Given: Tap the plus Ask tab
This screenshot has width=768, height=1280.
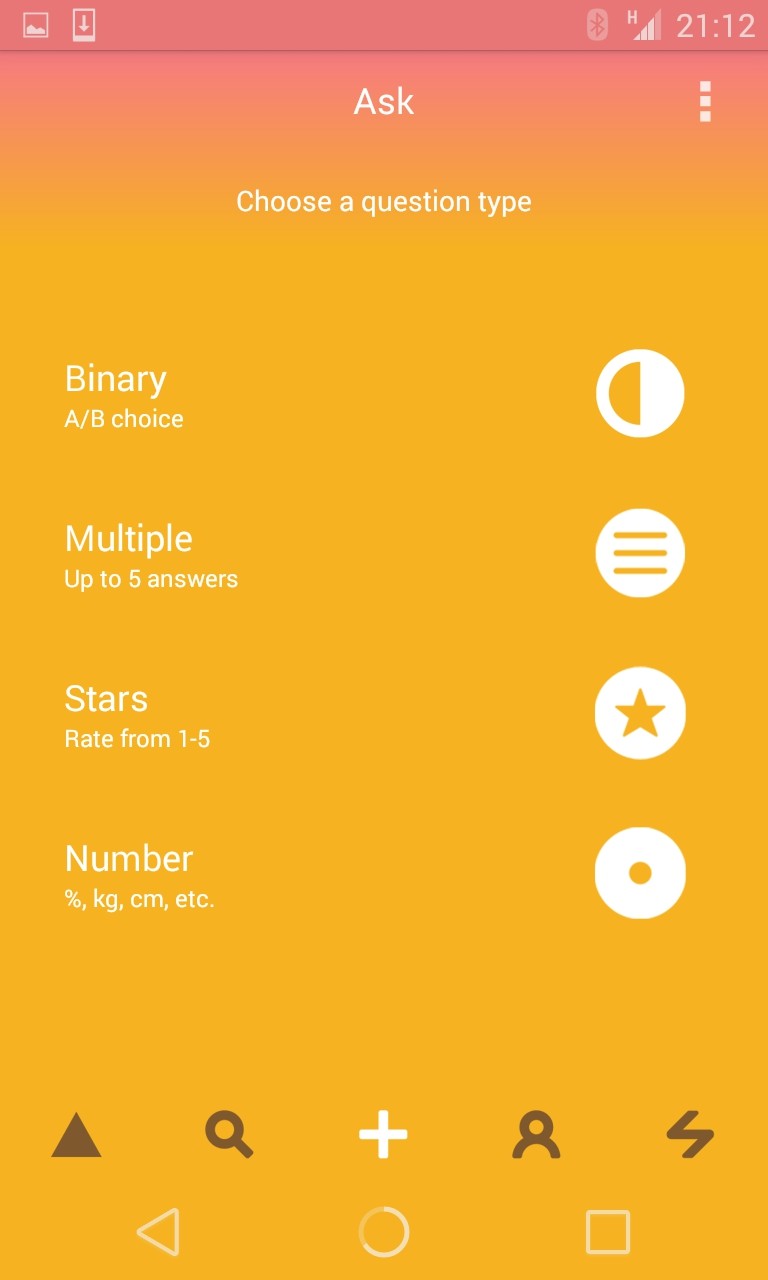Looking at the screenshot, I should (x=383, y=1136).
